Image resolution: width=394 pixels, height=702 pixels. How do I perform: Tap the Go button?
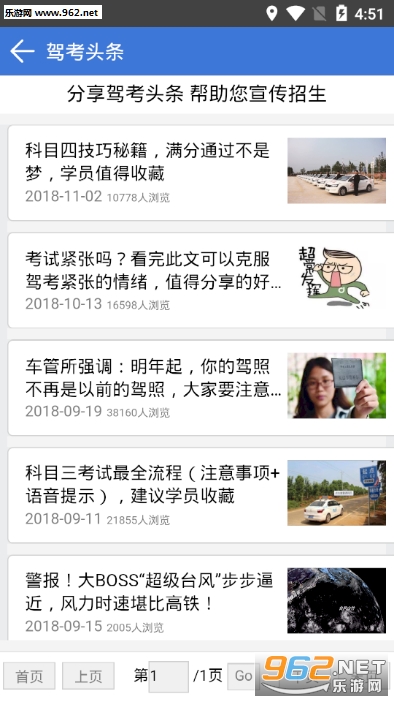coord(244,676)
